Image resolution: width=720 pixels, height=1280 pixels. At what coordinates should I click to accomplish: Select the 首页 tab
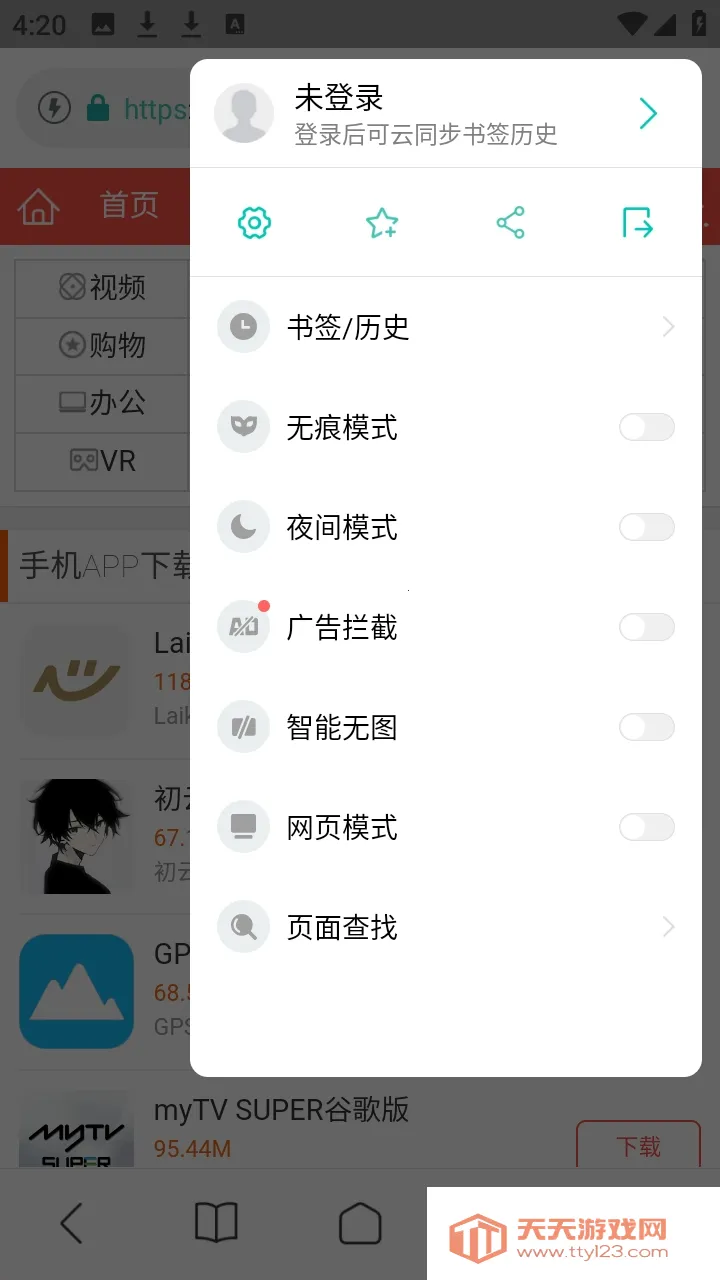(x=128, y=206)
